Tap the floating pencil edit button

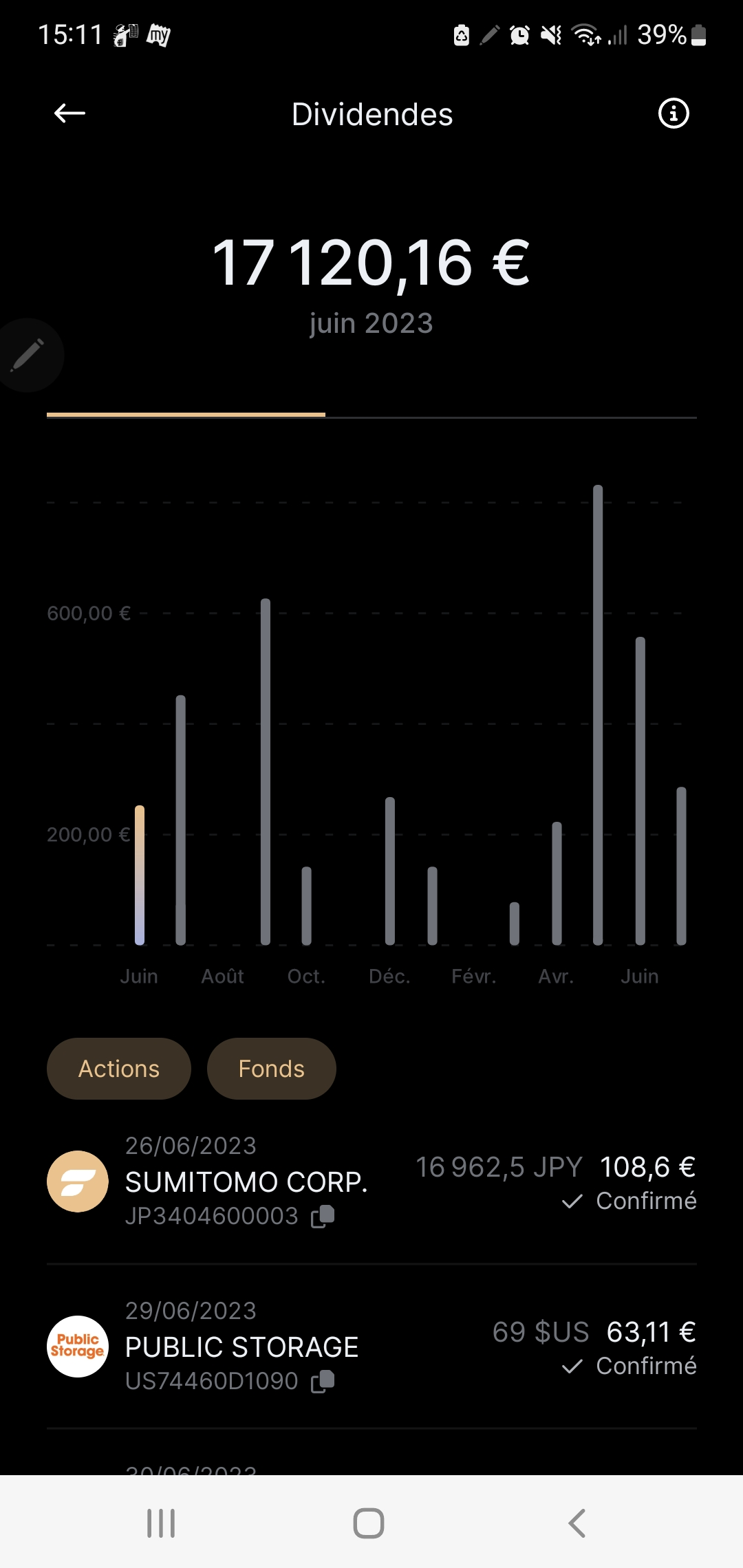(x=28, y=355)
